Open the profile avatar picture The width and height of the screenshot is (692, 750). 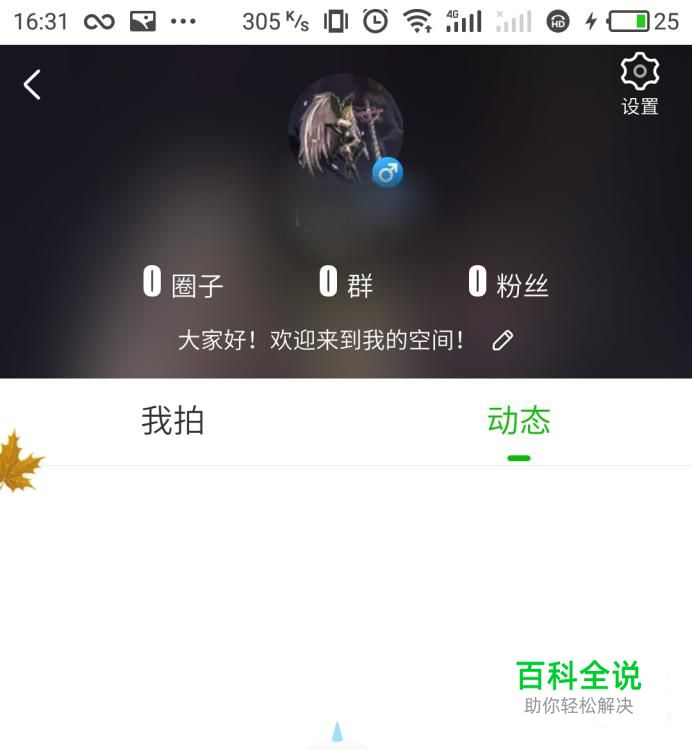[345, 130]
